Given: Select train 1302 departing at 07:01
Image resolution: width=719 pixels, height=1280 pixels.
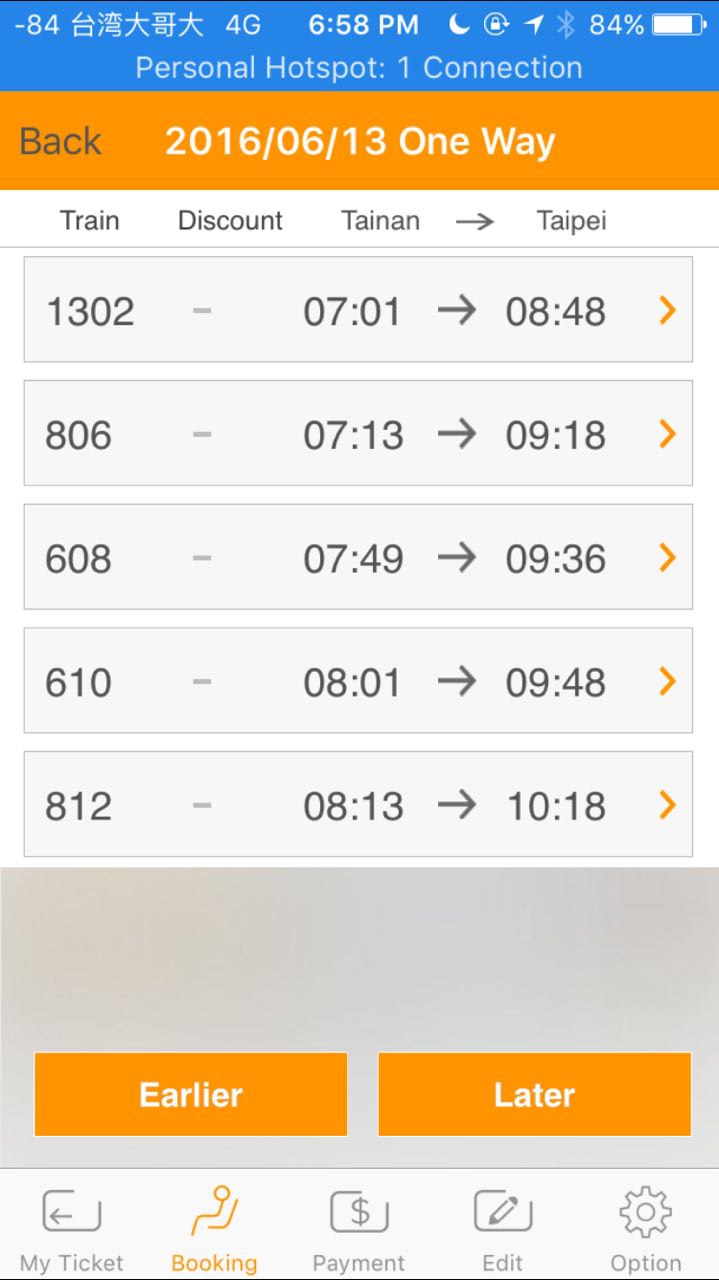Looking at the screenshot, I should 358,310.
